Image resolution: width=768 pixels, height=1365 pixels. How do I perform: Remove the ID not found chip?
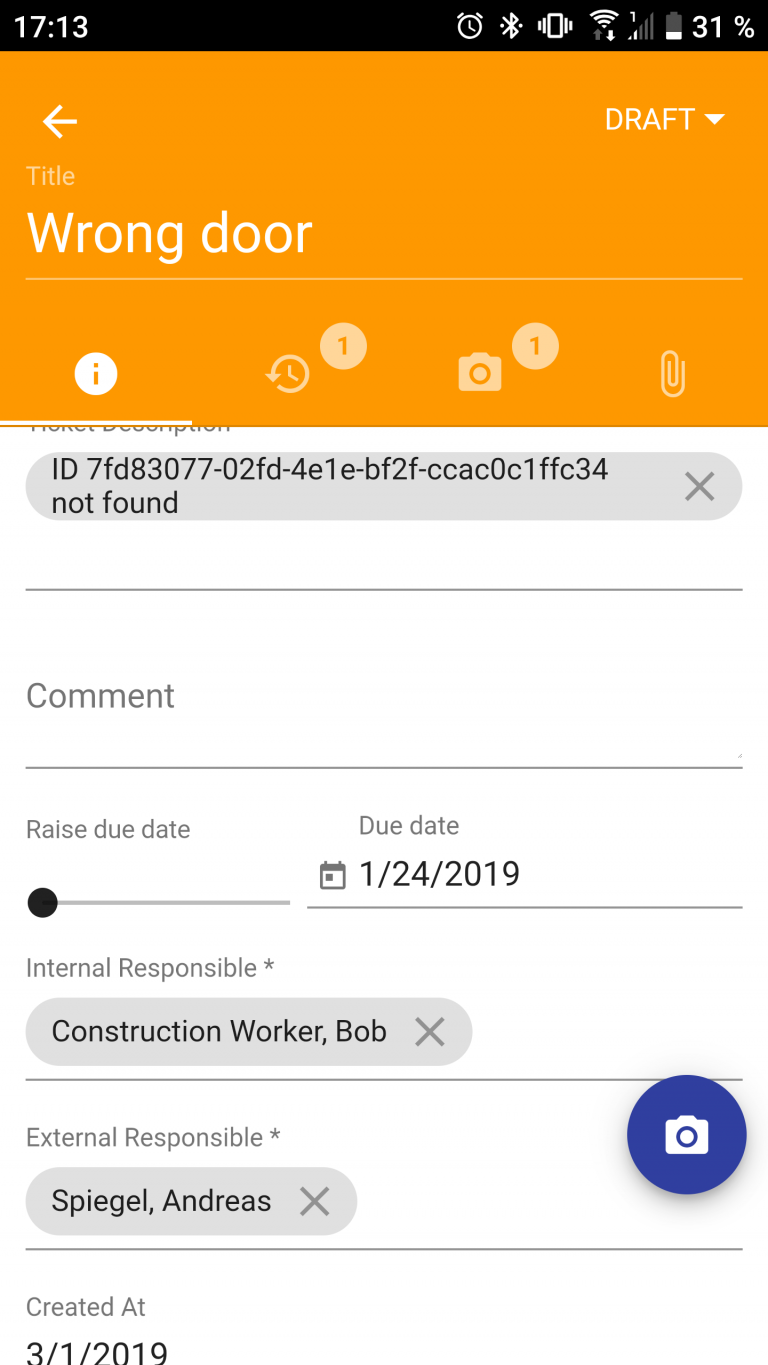tap(699, 487)
